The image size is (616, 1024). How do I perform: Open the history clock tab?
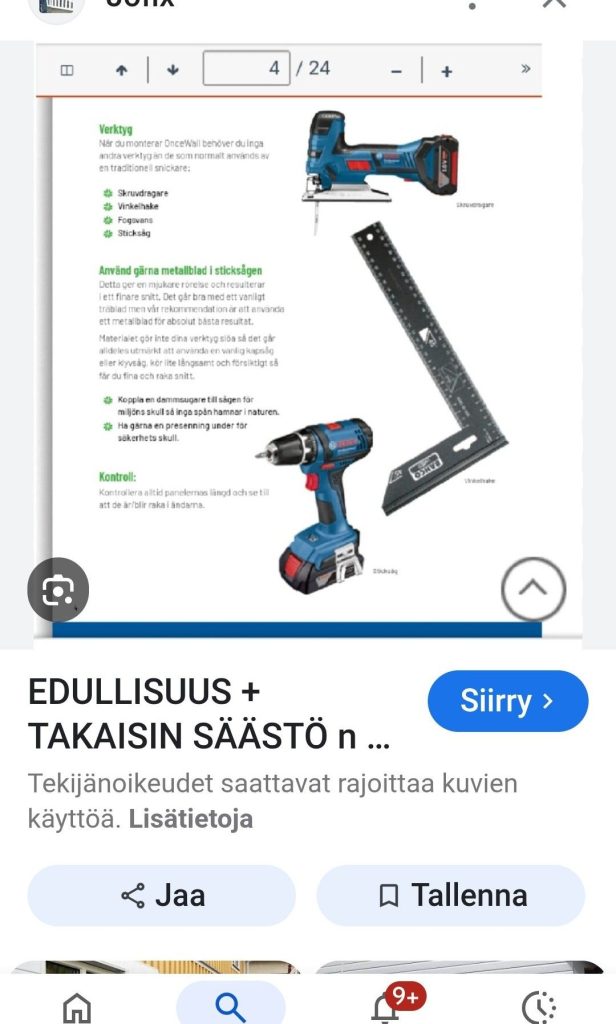pos(540,1007)
